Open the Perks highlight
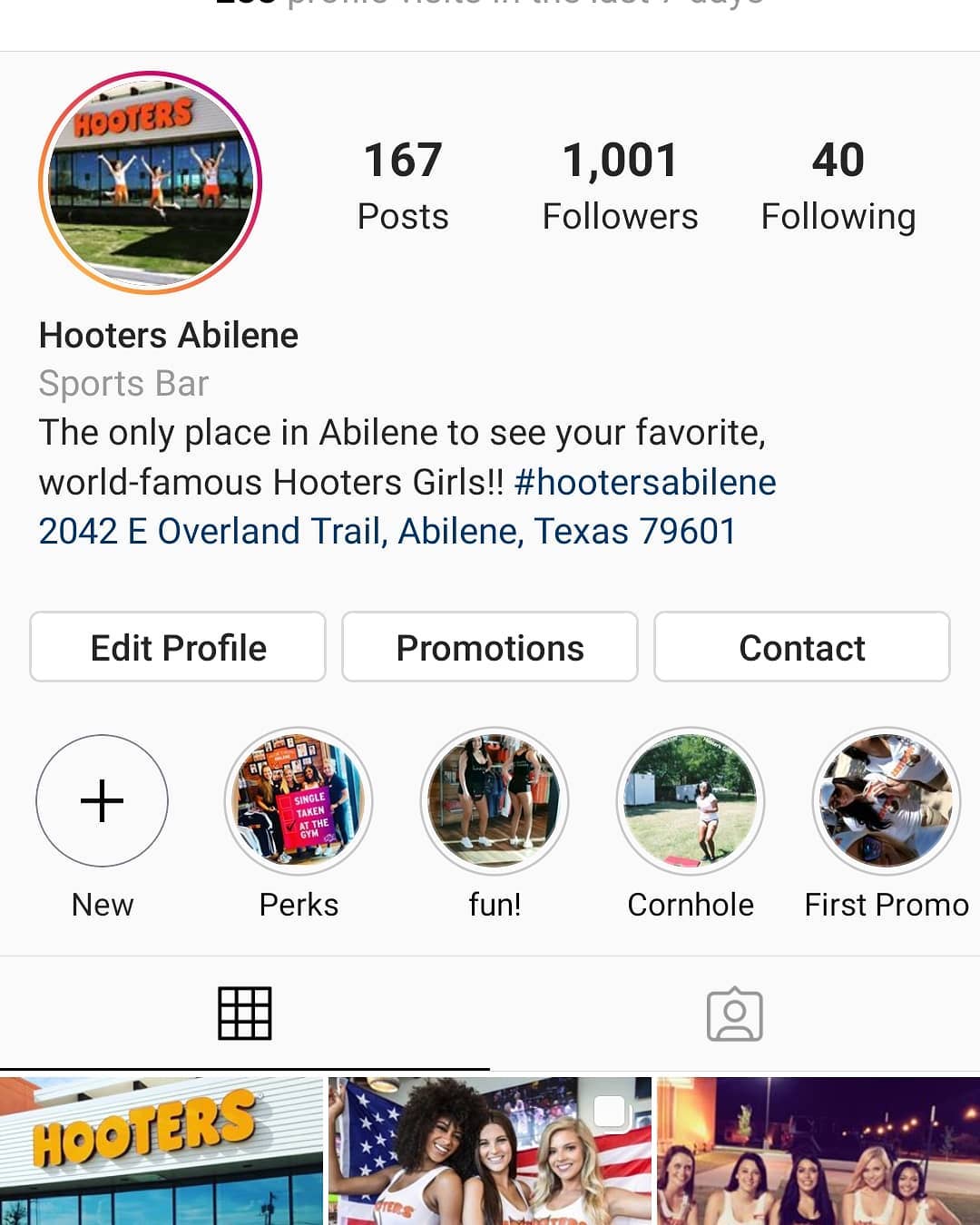Image resolution: width=980 pixels, height=1225 pixels. click(x=299, y=800)
